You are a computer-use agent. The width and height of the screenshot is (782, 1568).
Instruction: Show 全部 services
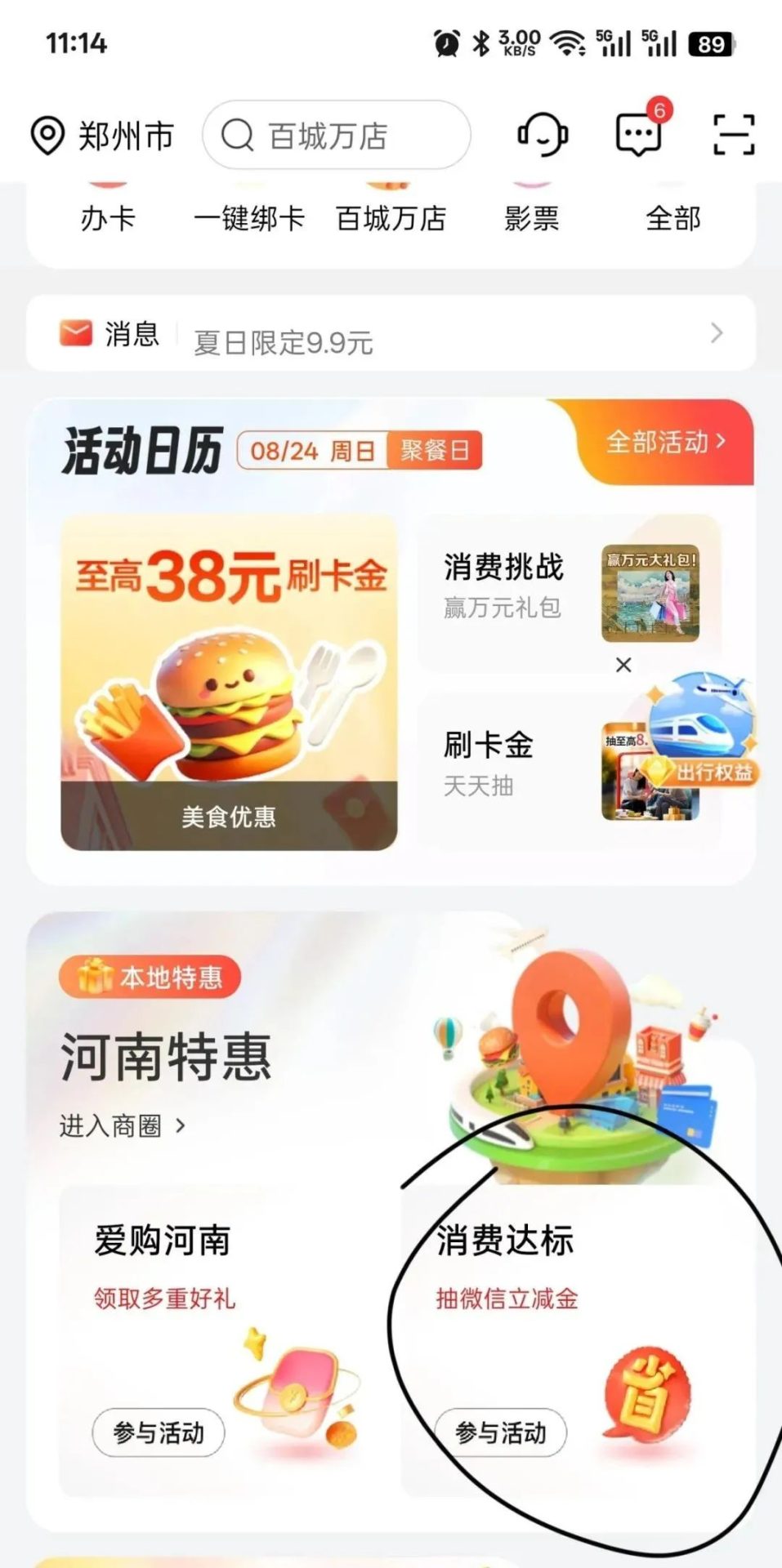pyautogui.click(x=673, y=217)
